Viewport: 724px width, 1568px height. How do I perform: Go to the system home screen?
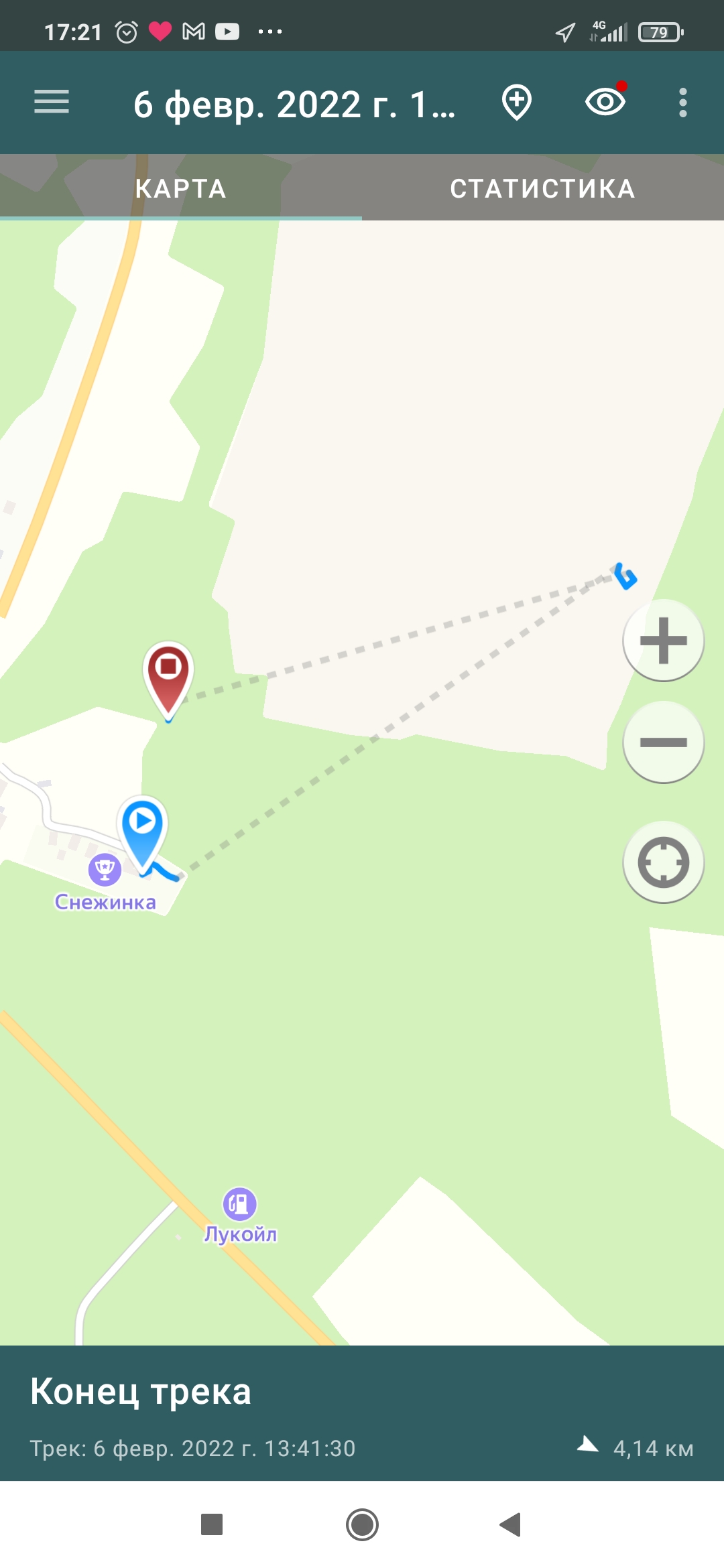coord(362,1524)
